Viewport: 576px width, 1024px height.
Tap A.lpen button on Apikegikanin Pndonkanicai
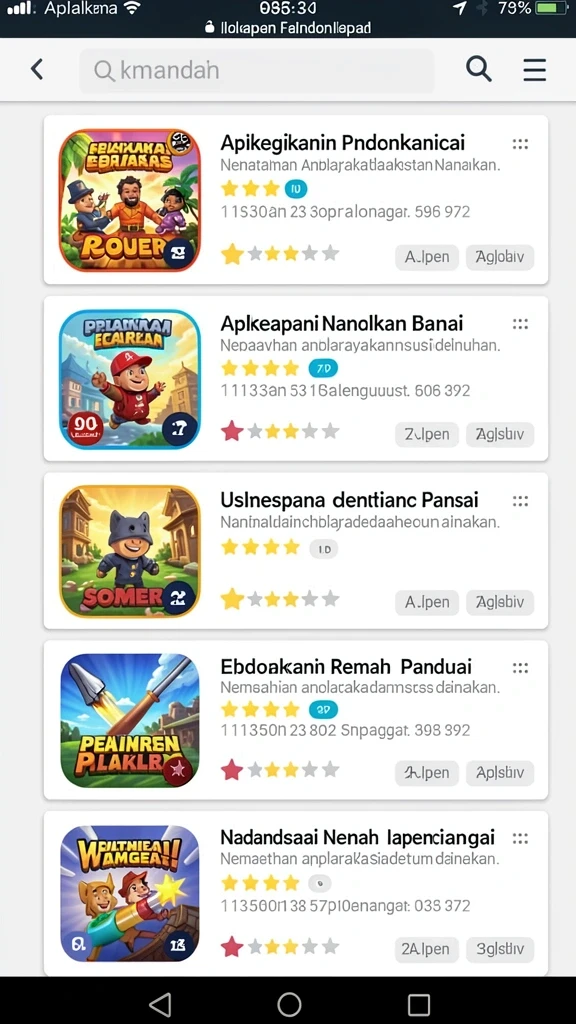[x=426, y=257]
